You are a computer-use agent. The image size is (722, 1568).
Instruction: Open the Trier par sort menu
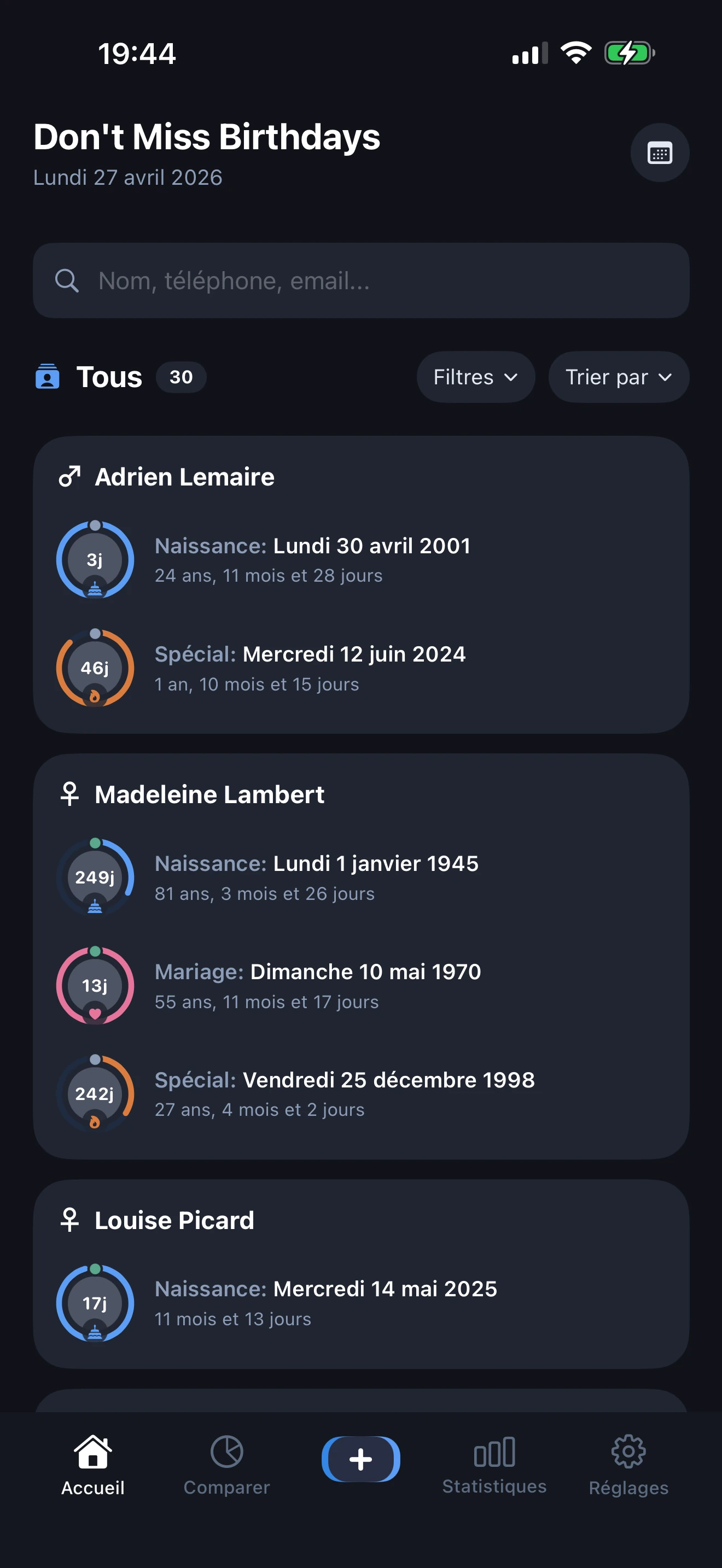[x=618, y=377]
